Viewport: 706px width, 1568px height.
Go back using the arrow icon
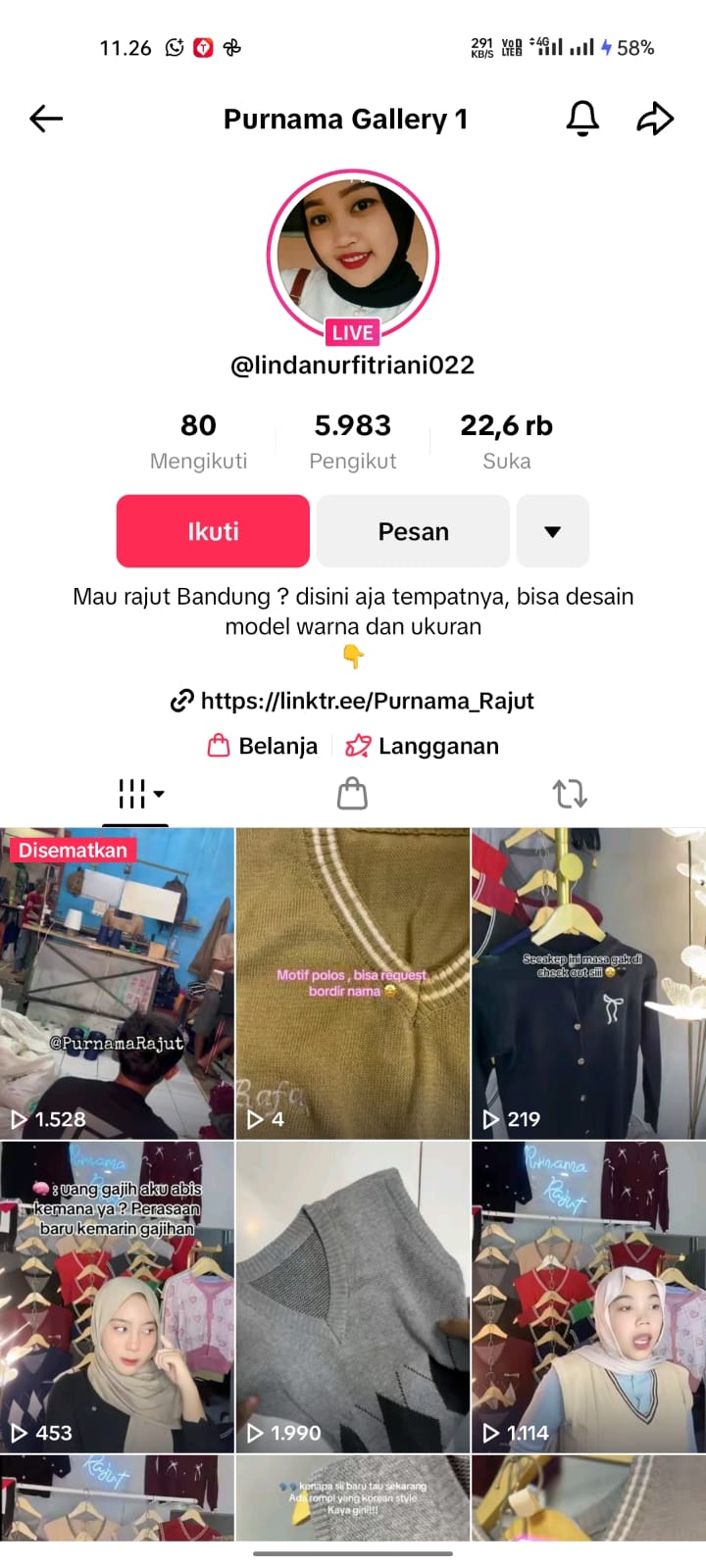46,120
